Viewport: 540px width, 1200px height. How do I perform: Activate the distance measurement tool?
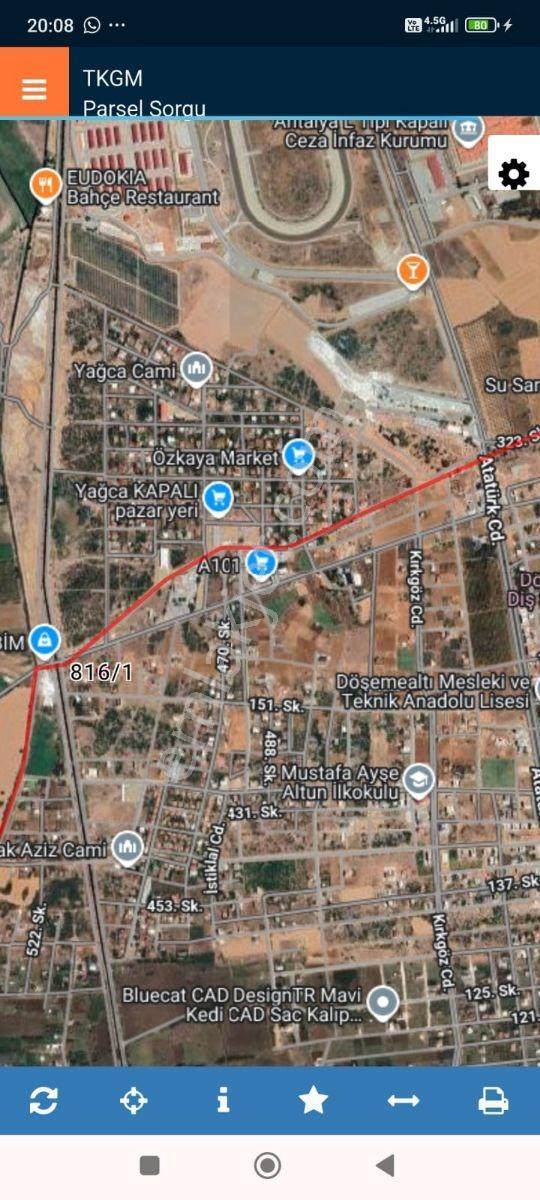tap(403, 1101)
